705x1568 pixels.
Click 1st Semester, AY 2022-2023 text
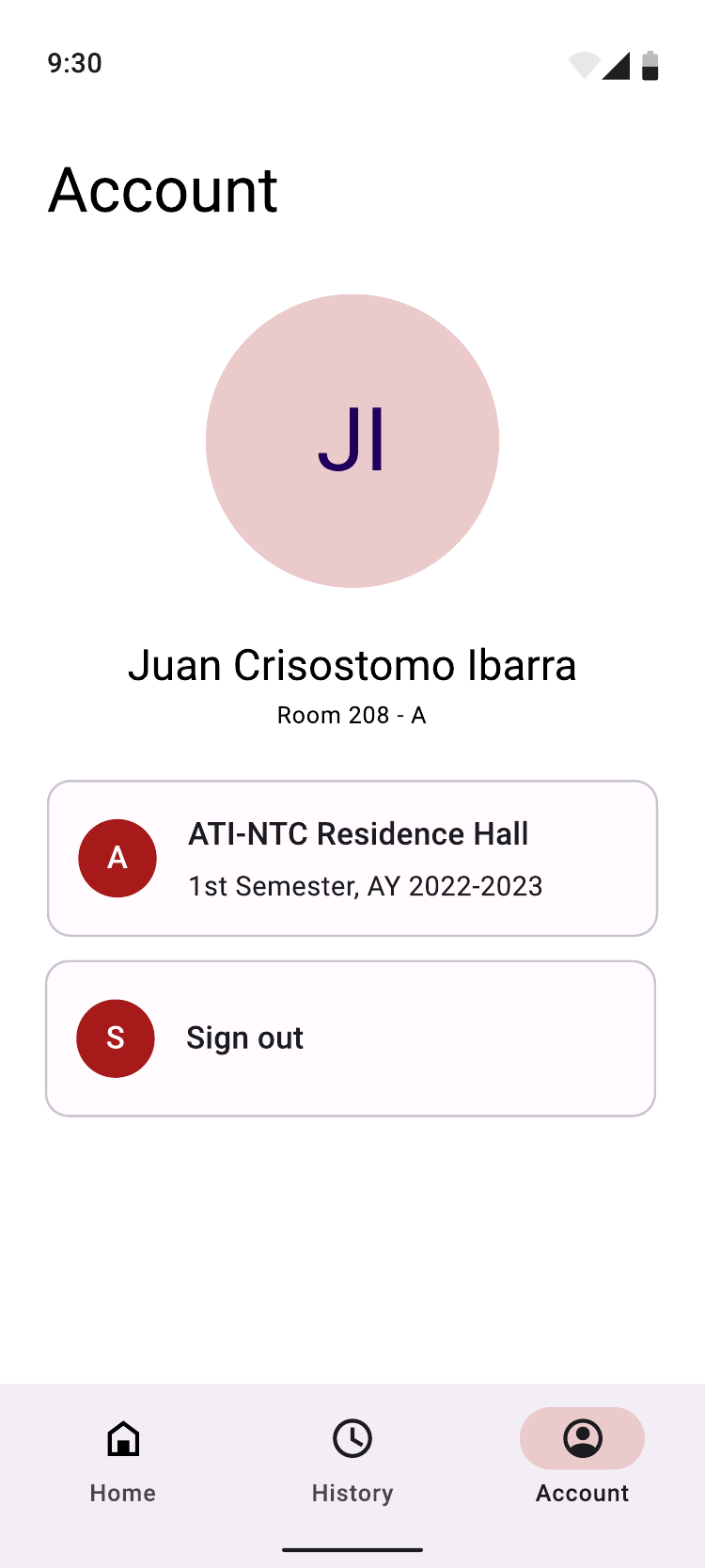point(365,885)
